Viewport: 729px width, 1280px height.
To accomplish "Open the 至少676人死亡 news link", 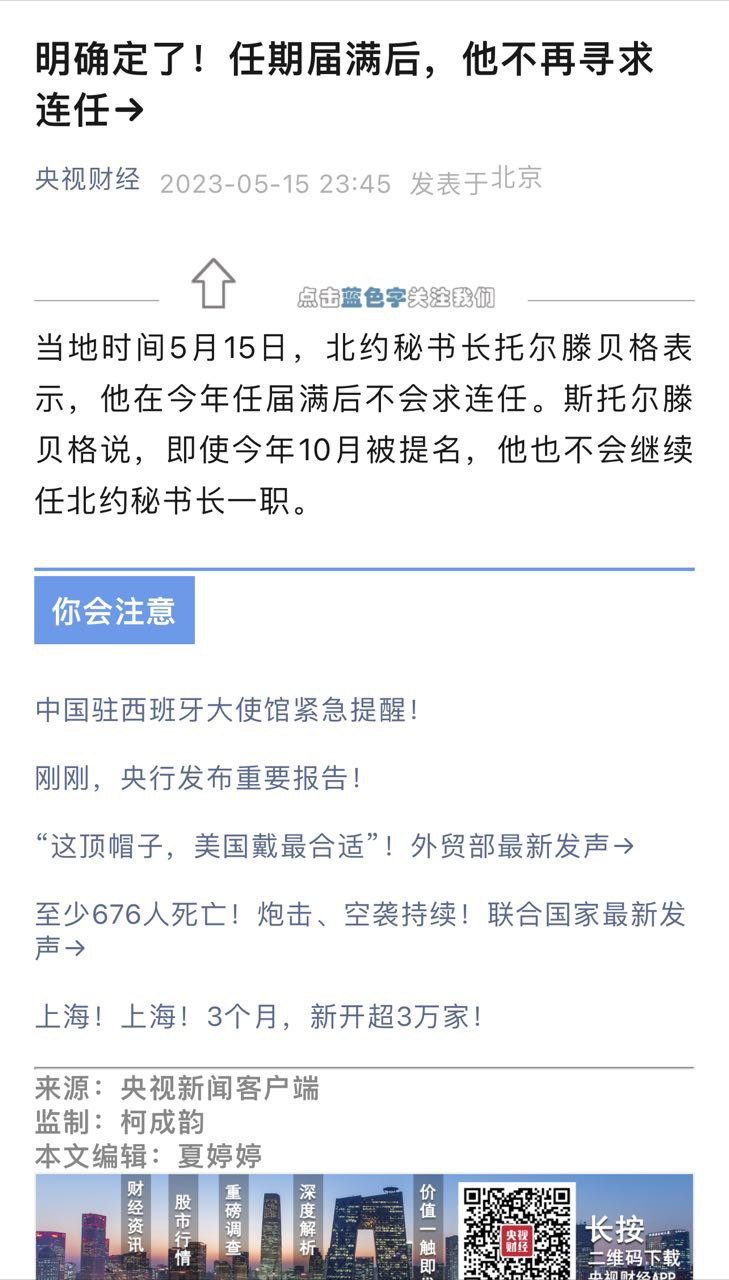I will point(360,930).
